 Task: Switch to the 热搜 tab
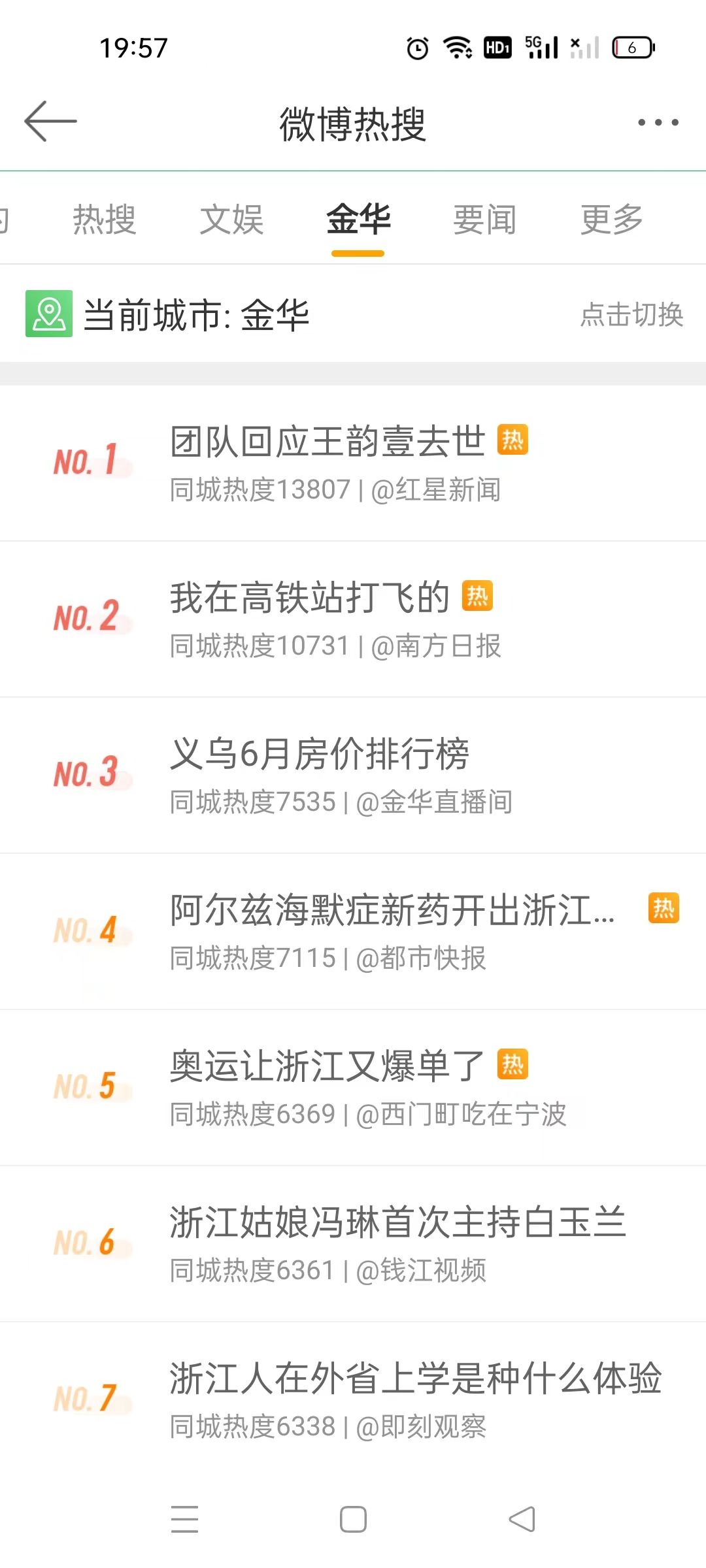point(105,220)
